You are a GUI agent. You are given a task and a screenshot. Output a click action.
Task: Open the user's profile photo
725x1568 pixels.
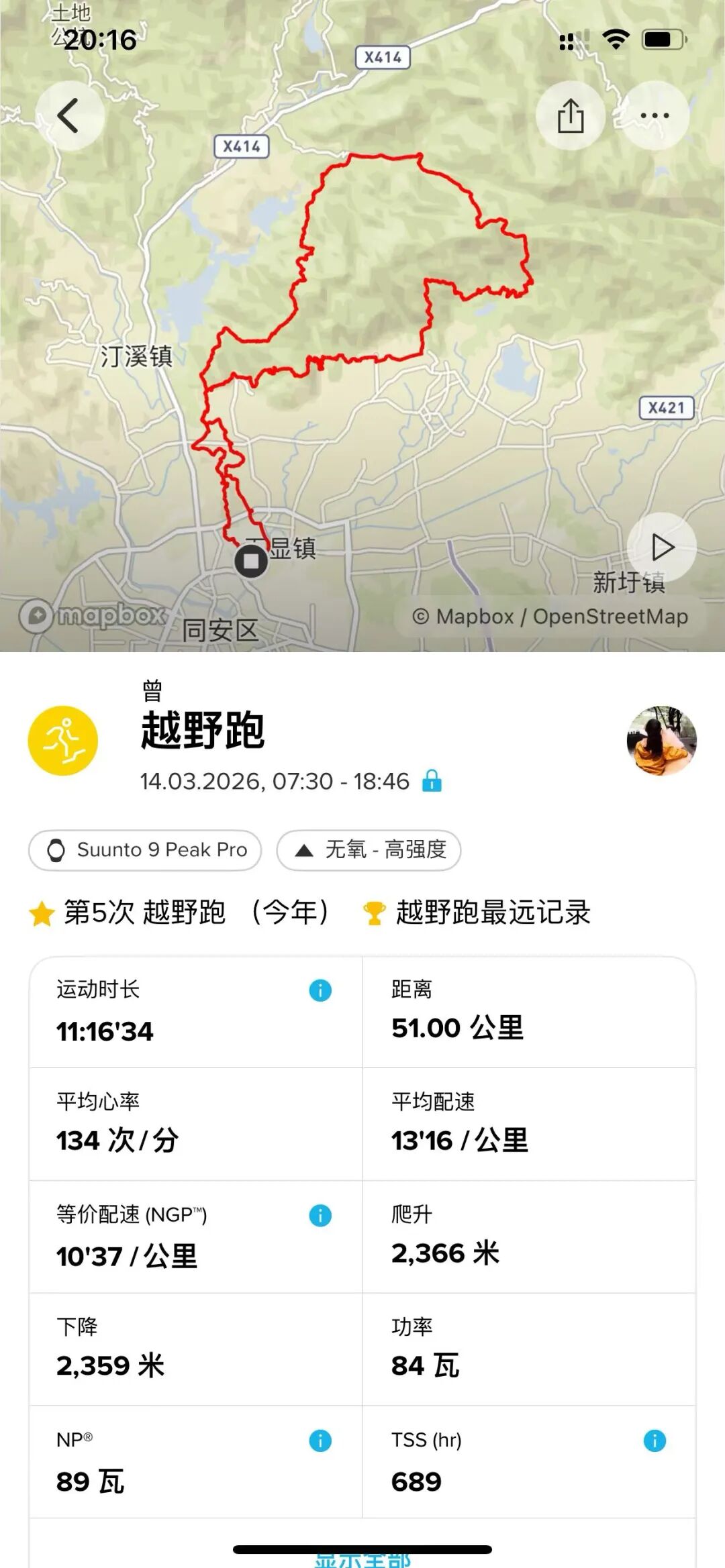(661, 740)
